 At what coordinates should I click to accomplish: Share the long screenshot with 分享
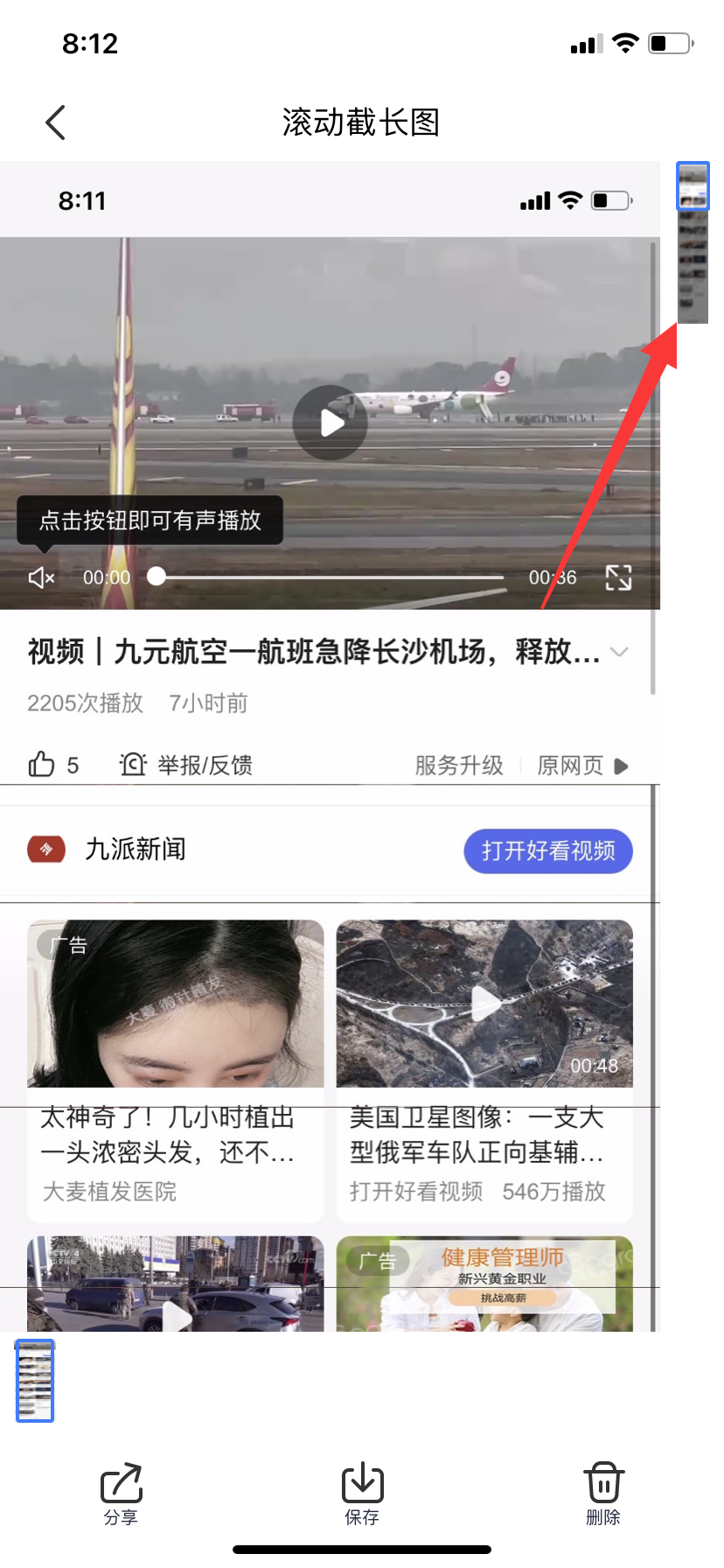[121, 1493]
